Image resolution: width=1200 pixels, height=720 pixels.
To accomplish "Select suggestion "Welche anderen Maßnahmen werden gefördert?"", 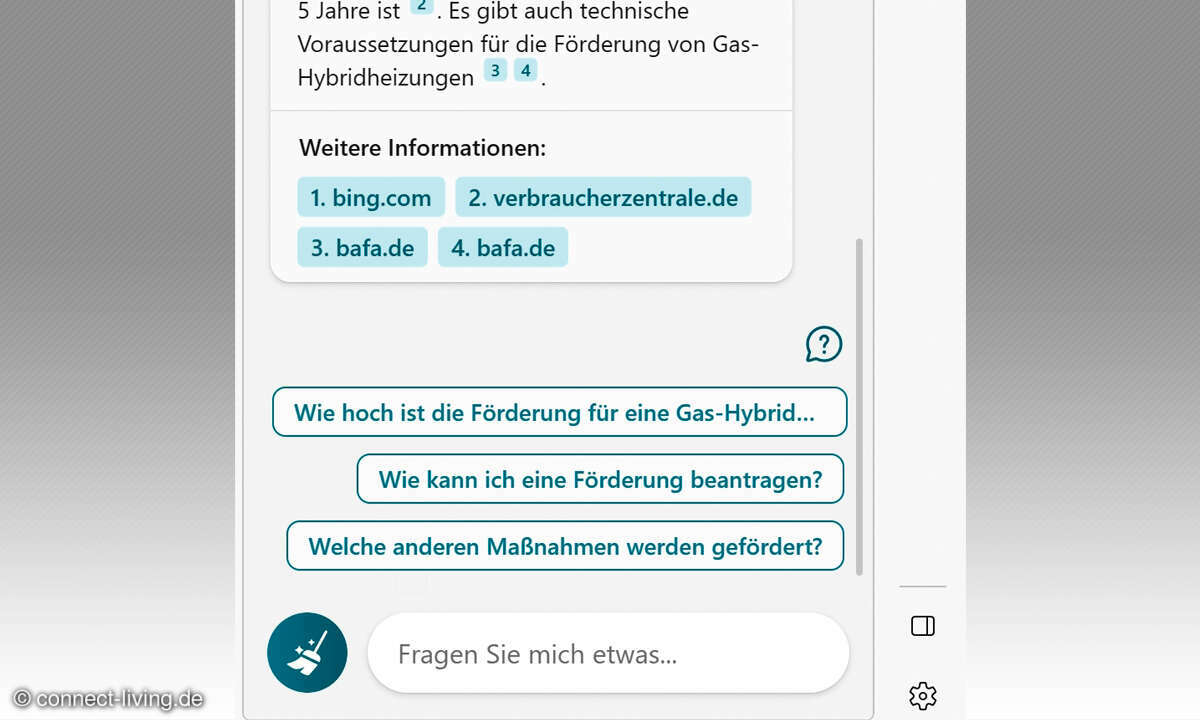I will click(x=565, y=546).
